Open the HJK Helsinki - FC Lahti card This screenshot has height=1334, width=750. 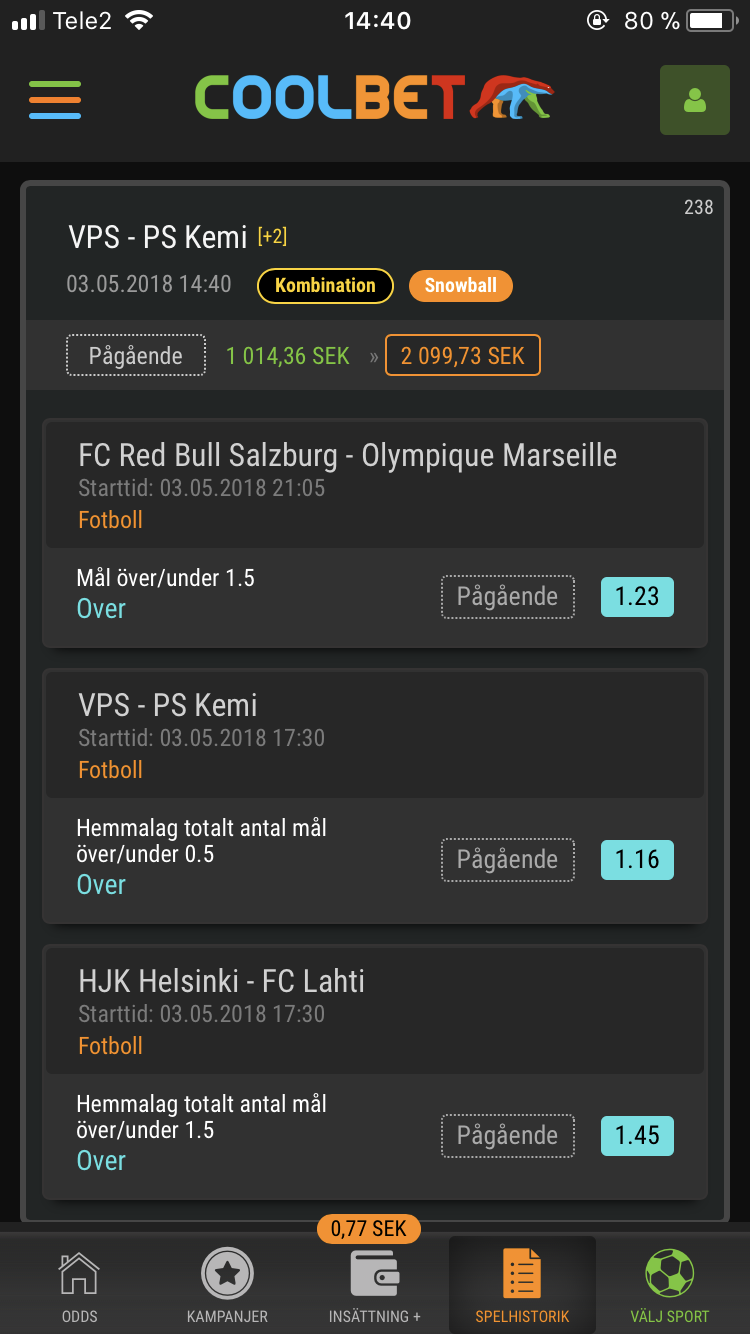tap(375, 1072)
